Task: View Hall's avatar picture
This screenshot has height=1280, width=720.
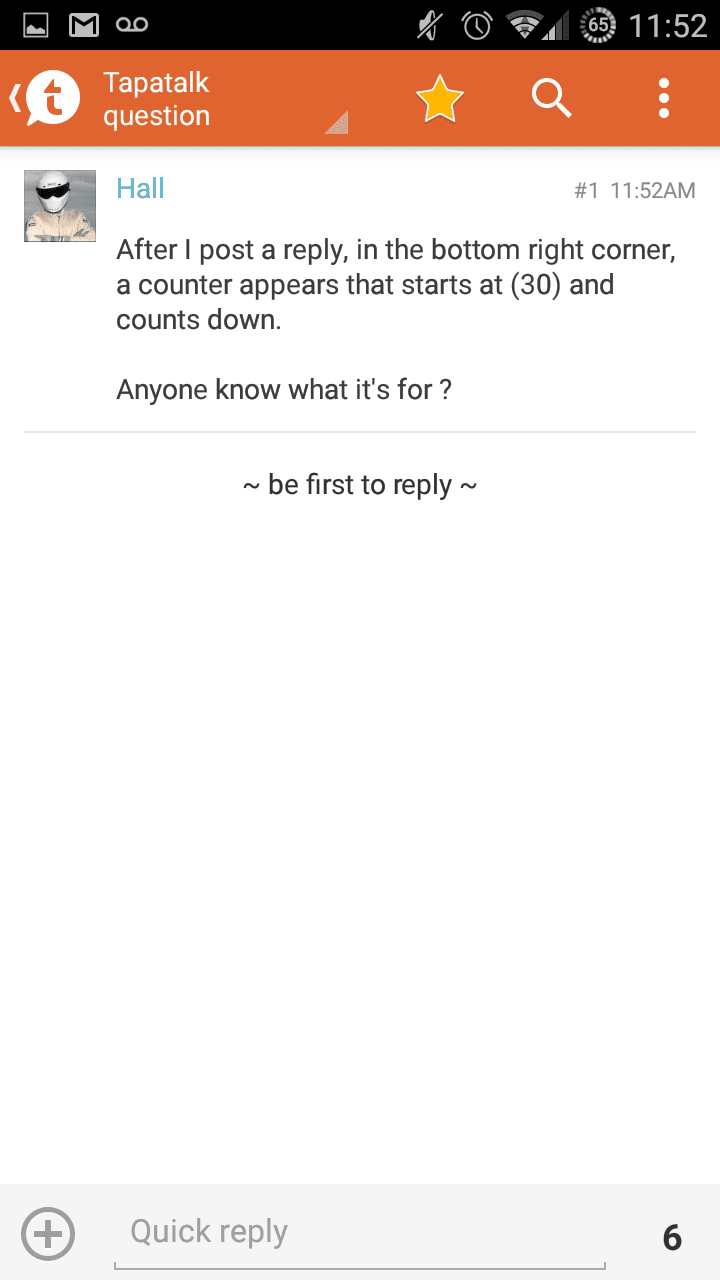Action: click(60, 206)
